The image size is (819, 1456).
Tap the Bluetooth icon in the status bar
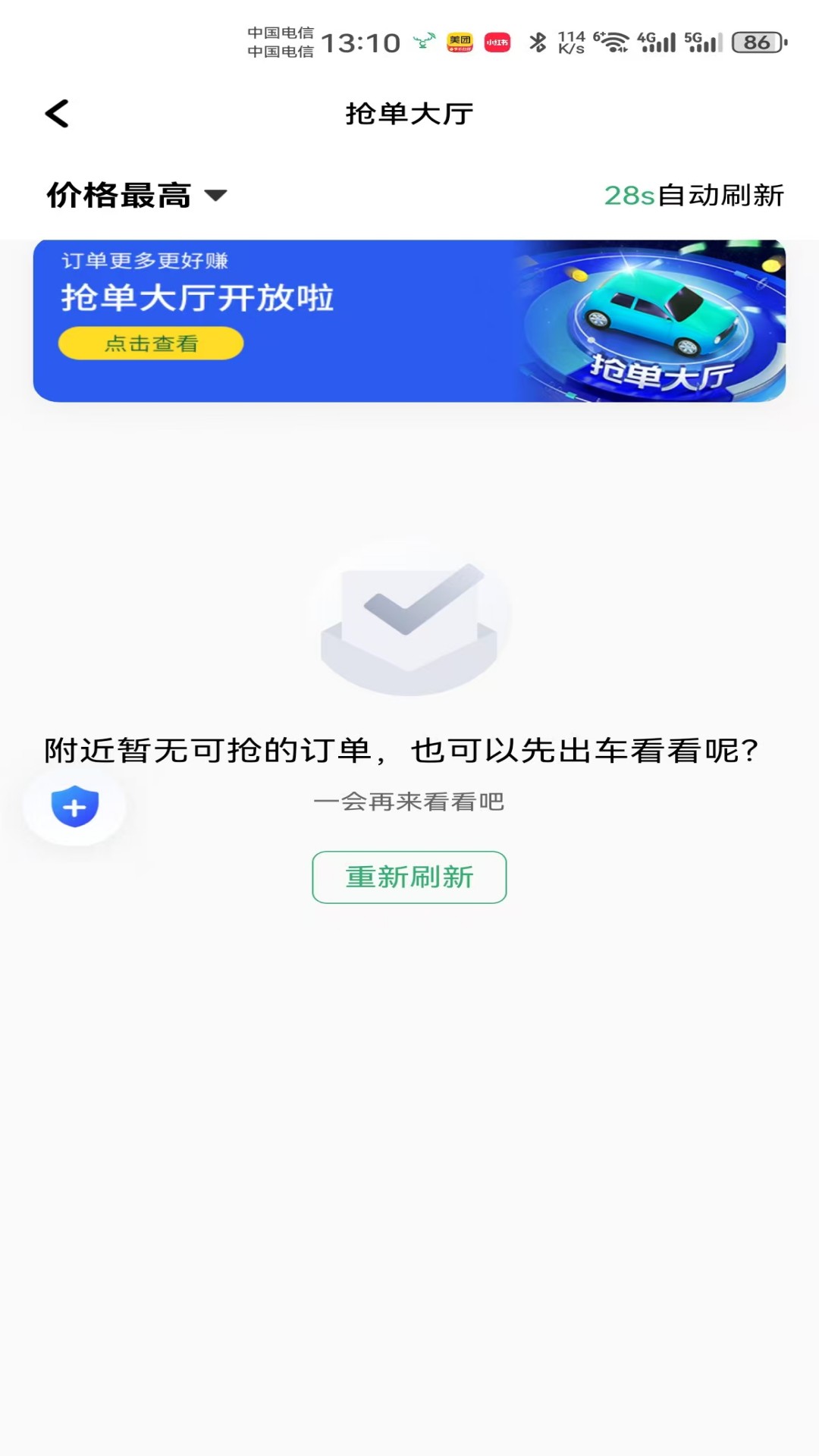[539, 42]
